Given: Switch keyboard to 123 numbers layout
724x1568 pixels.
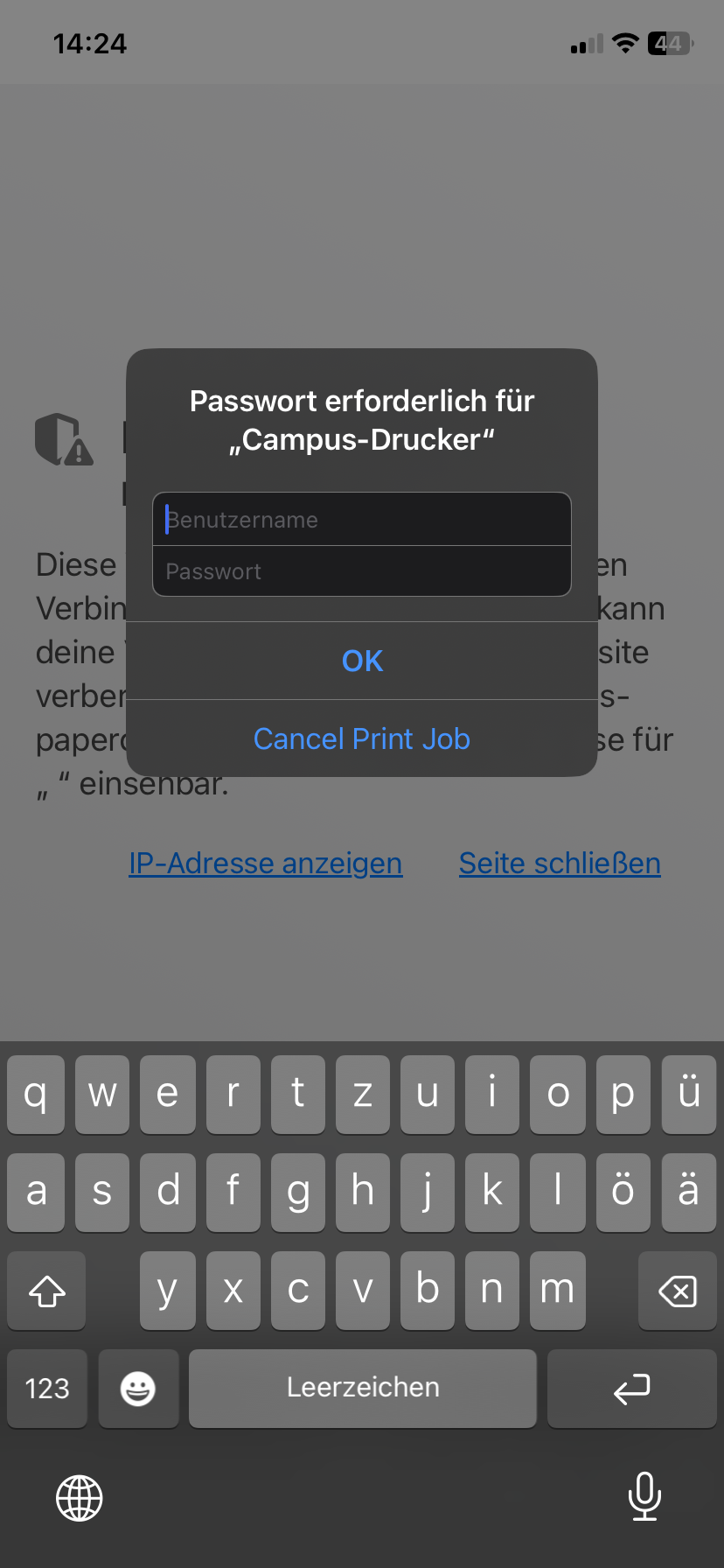Looking at the screenshot, I should (x=47, y=1389).
